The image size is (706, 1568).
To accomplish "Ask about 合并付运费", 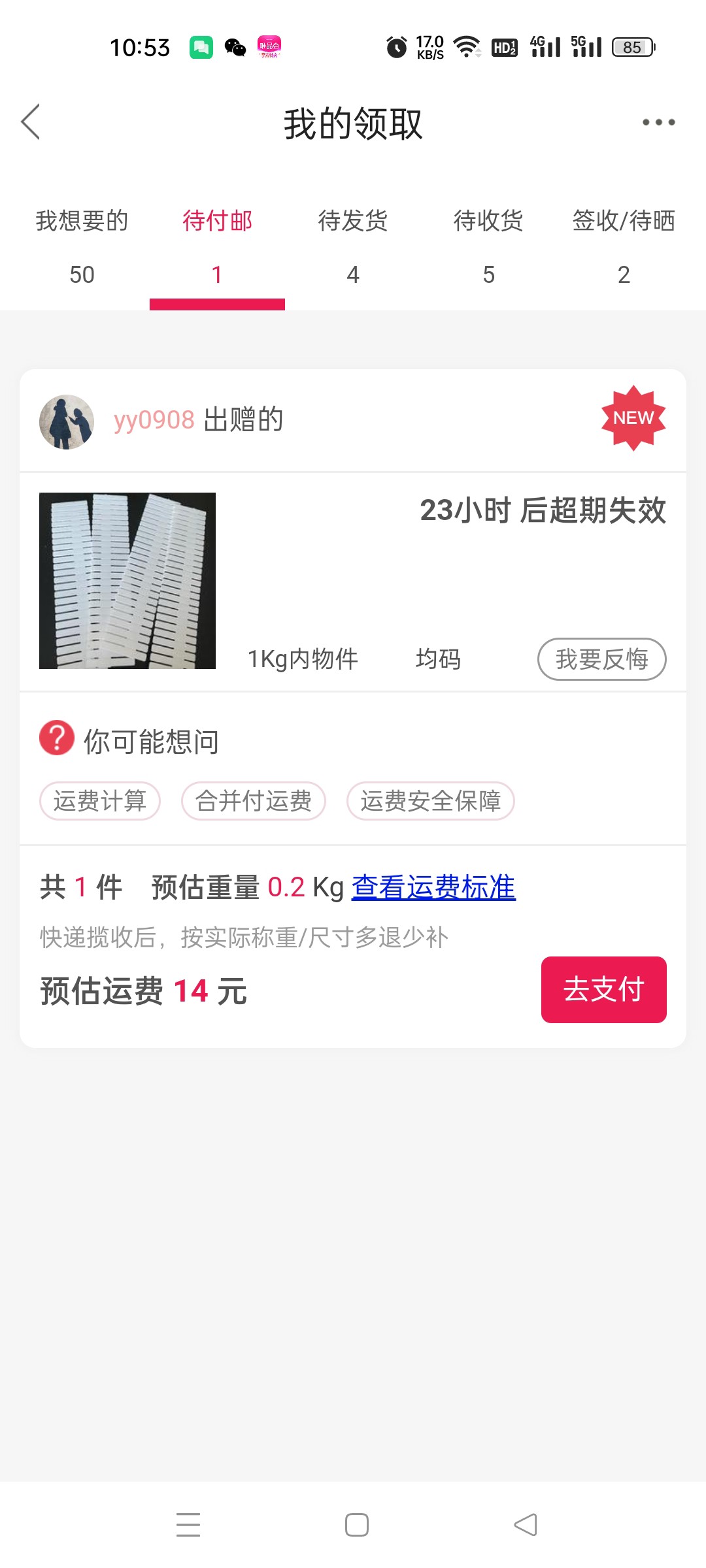I will click(x=254, y=801).
